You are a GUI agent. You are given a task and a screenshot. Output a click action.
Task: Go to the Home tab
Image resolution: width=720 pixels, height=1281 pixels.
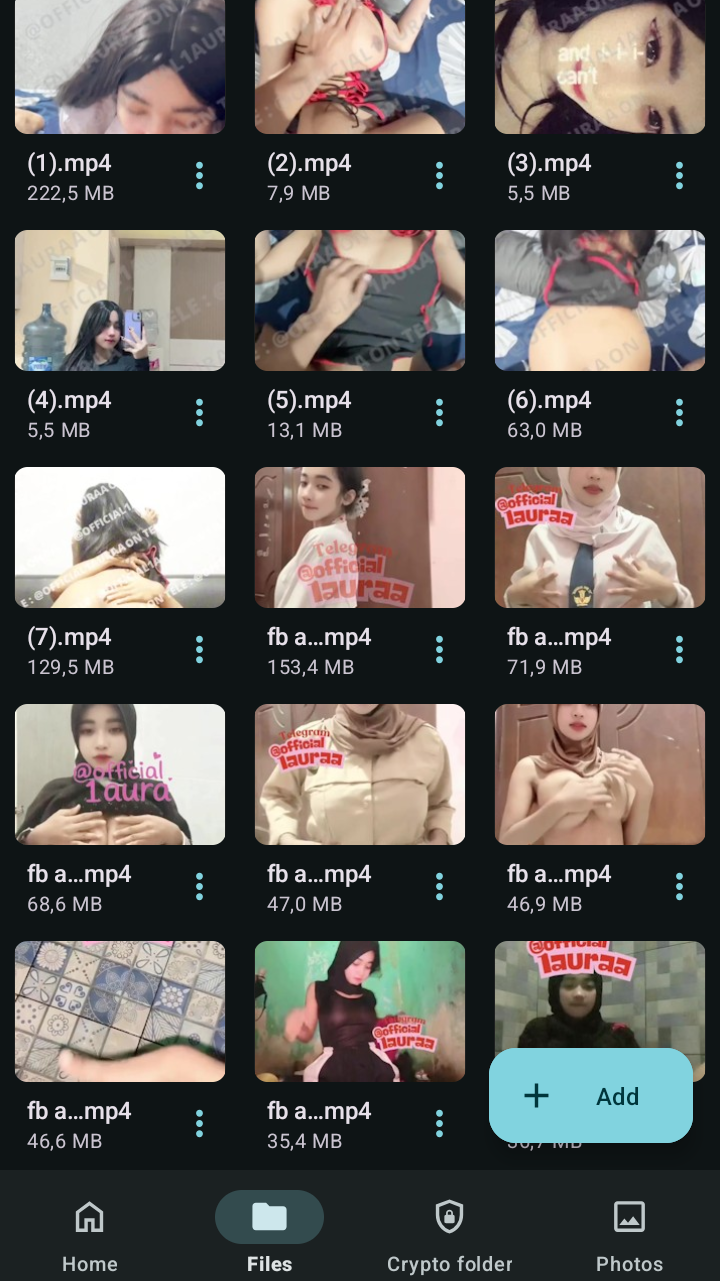(90, 1234)
